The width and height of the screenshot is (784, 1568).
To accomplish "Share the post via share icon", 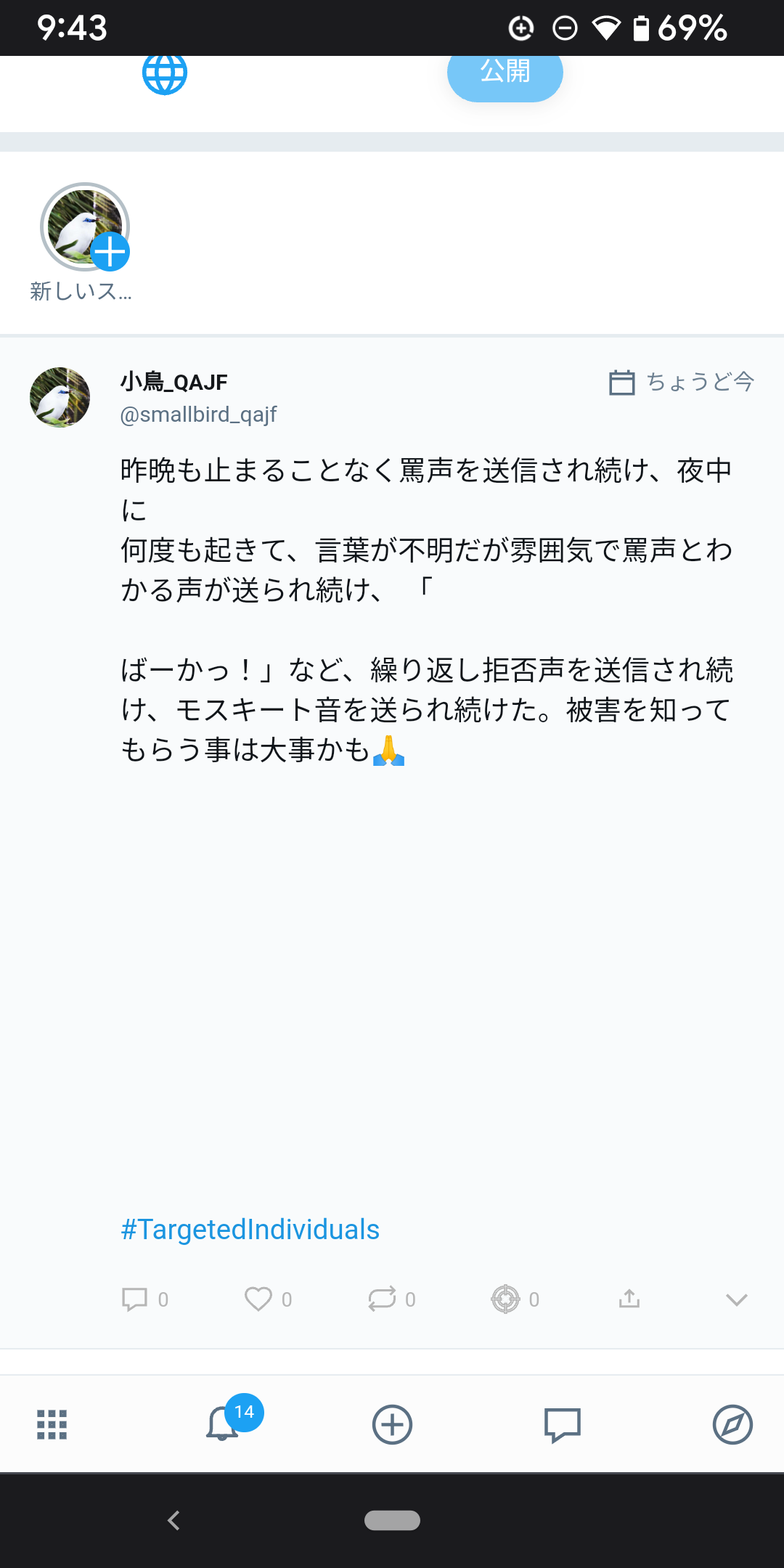I will 629,1299.
